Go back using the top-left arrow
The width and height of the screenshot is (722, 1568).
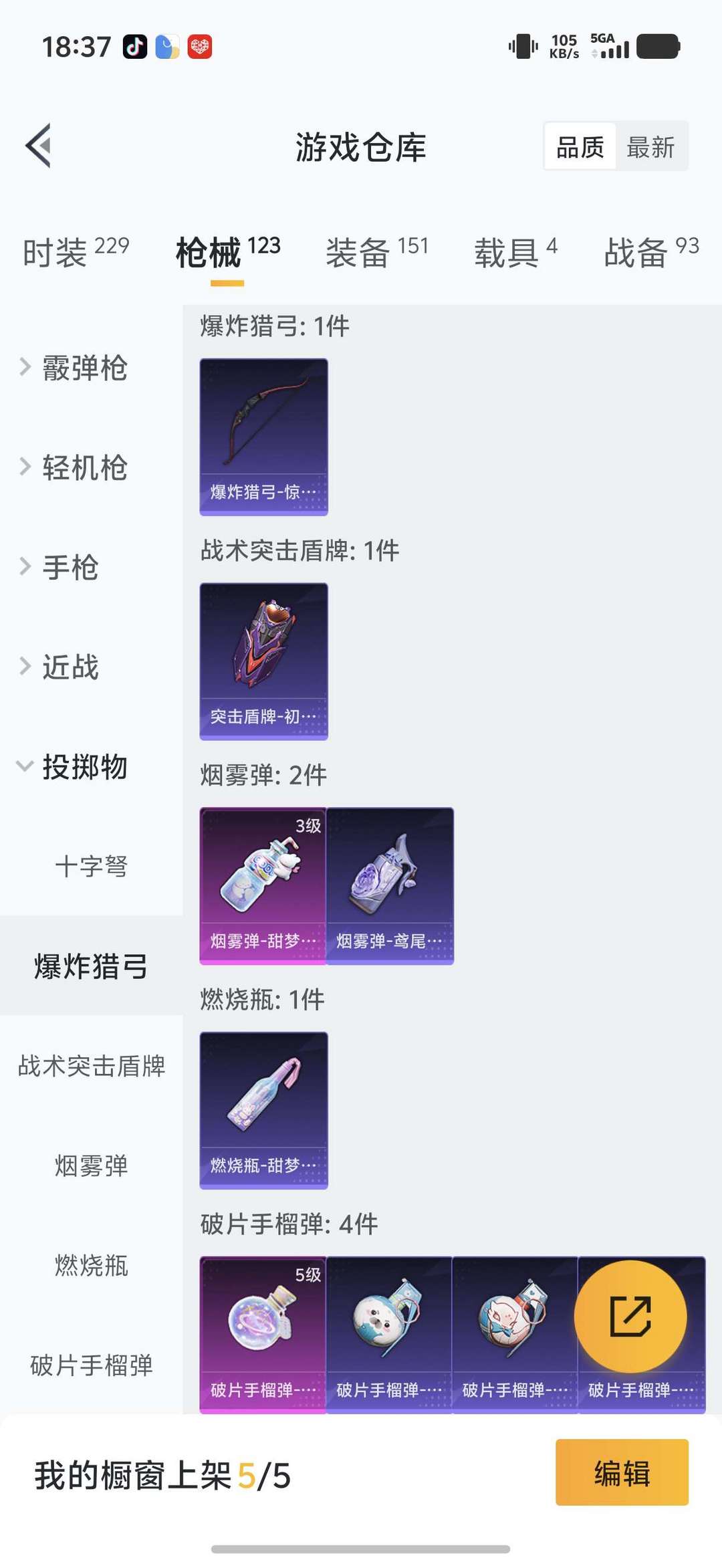tap(39, 145)
